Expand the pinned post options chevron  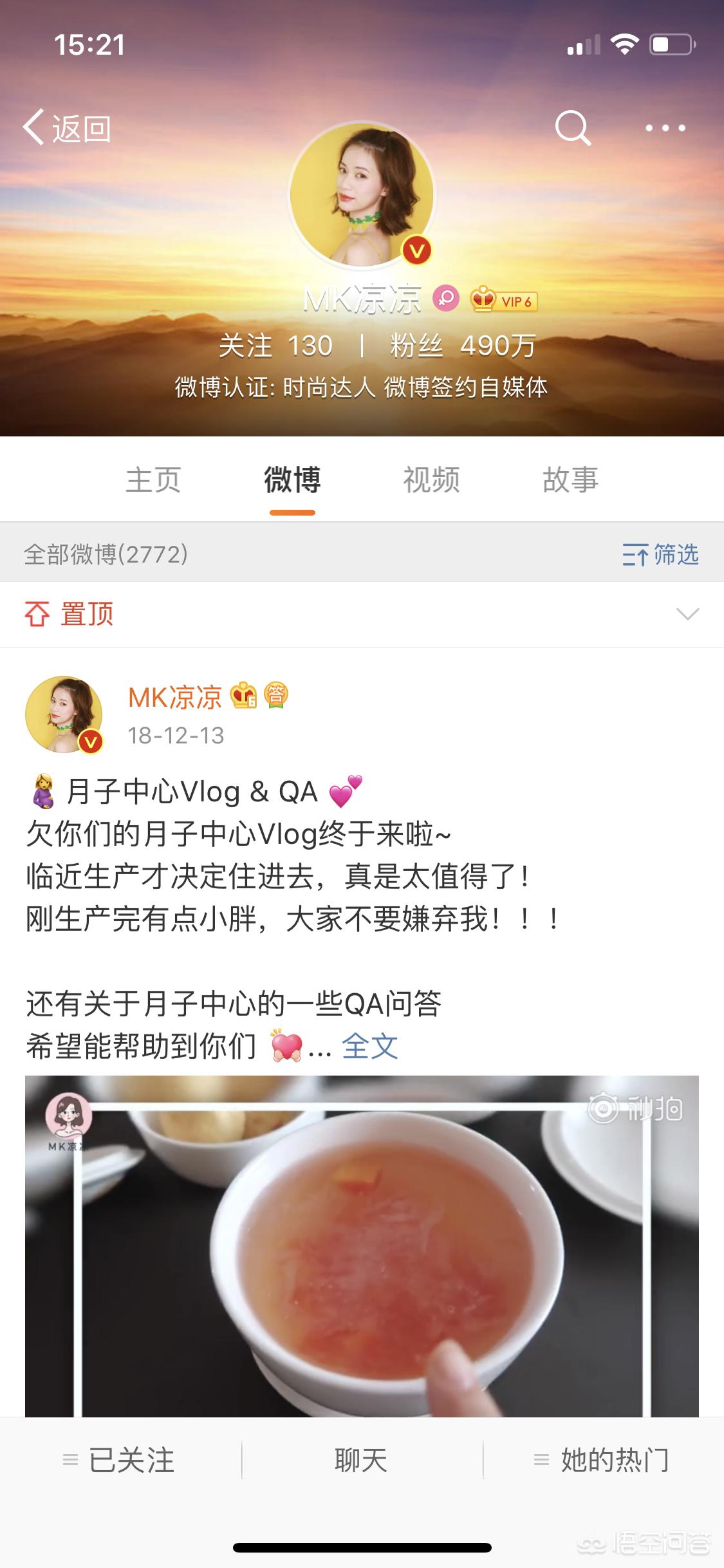[x=687, y=614]
